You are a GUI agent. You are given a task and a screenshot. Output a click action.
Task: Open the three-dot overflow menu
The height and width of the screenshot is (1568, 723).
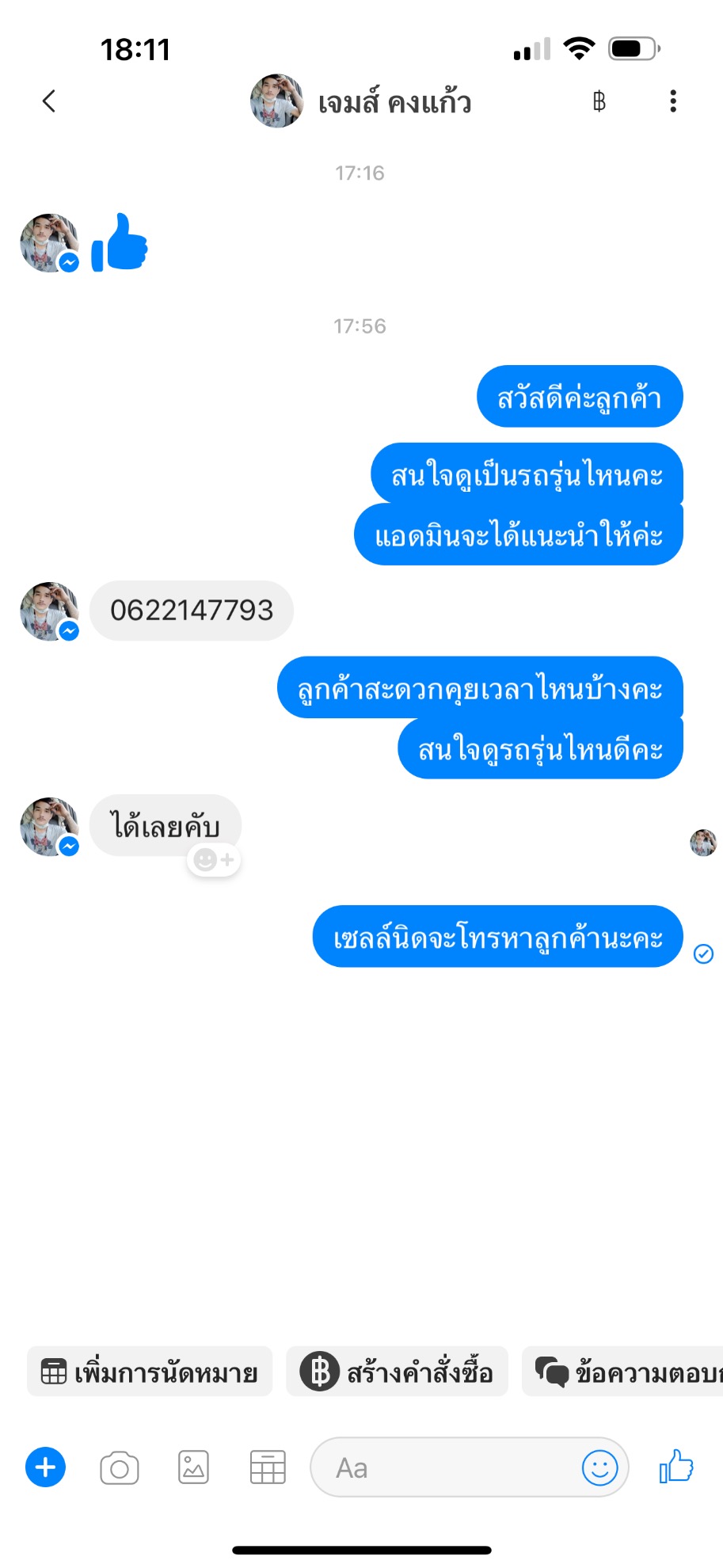[673, 101]
